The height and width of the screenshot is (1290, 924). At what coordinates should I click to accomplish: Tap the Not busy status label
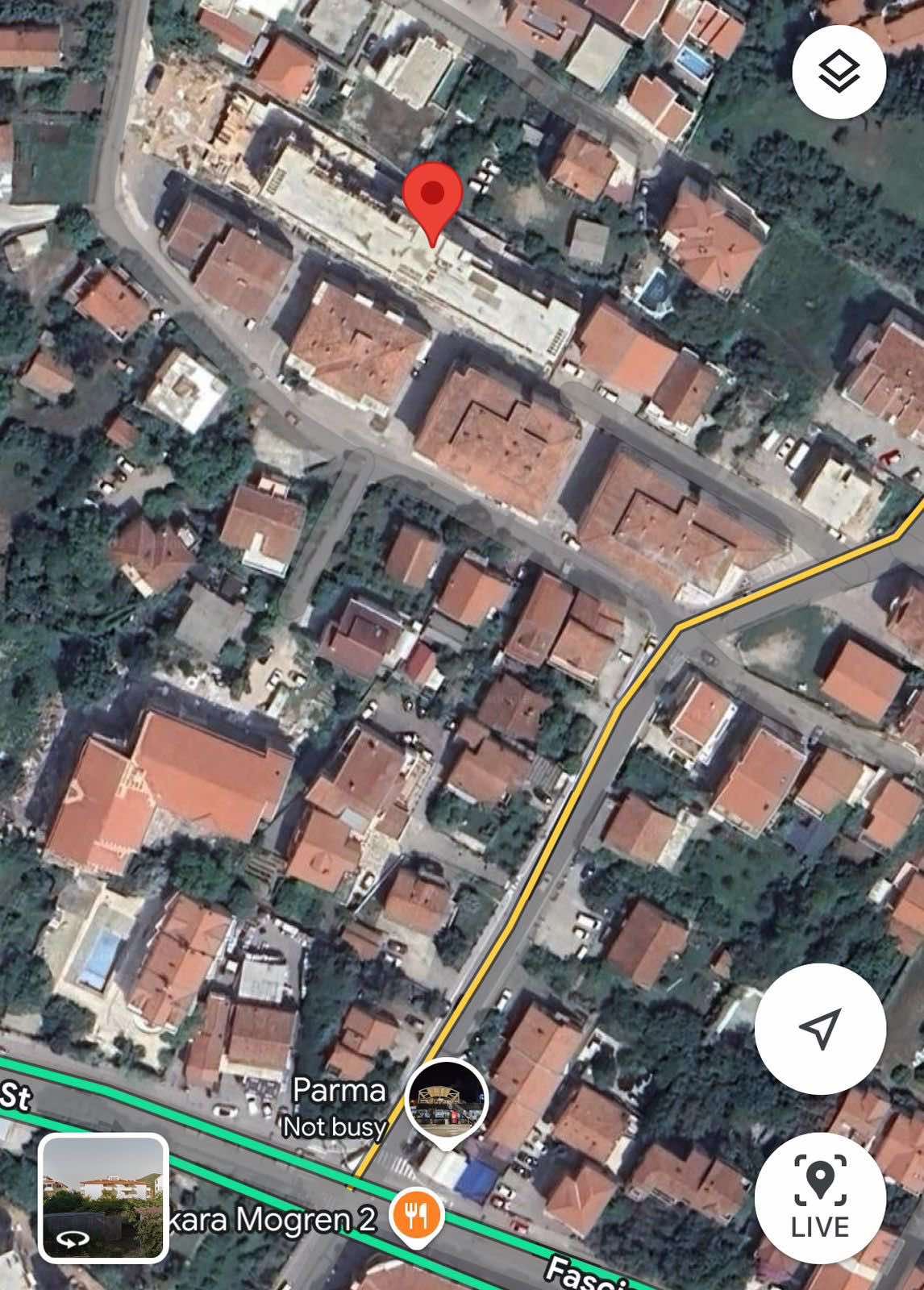tap(336, 1126)
